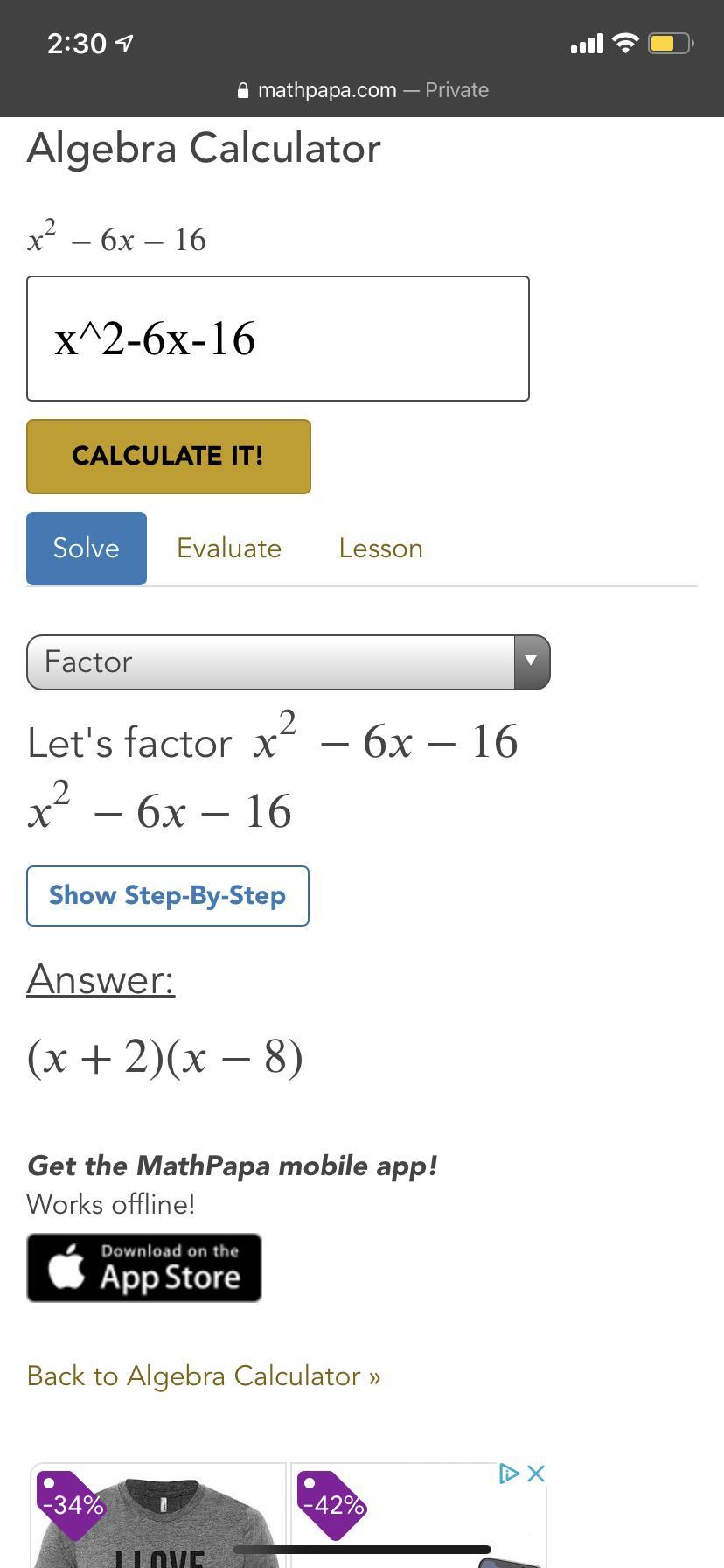The height and width of the screenshot is (1568, 724).
Task: Close the ad banner
Action: 536,1473
